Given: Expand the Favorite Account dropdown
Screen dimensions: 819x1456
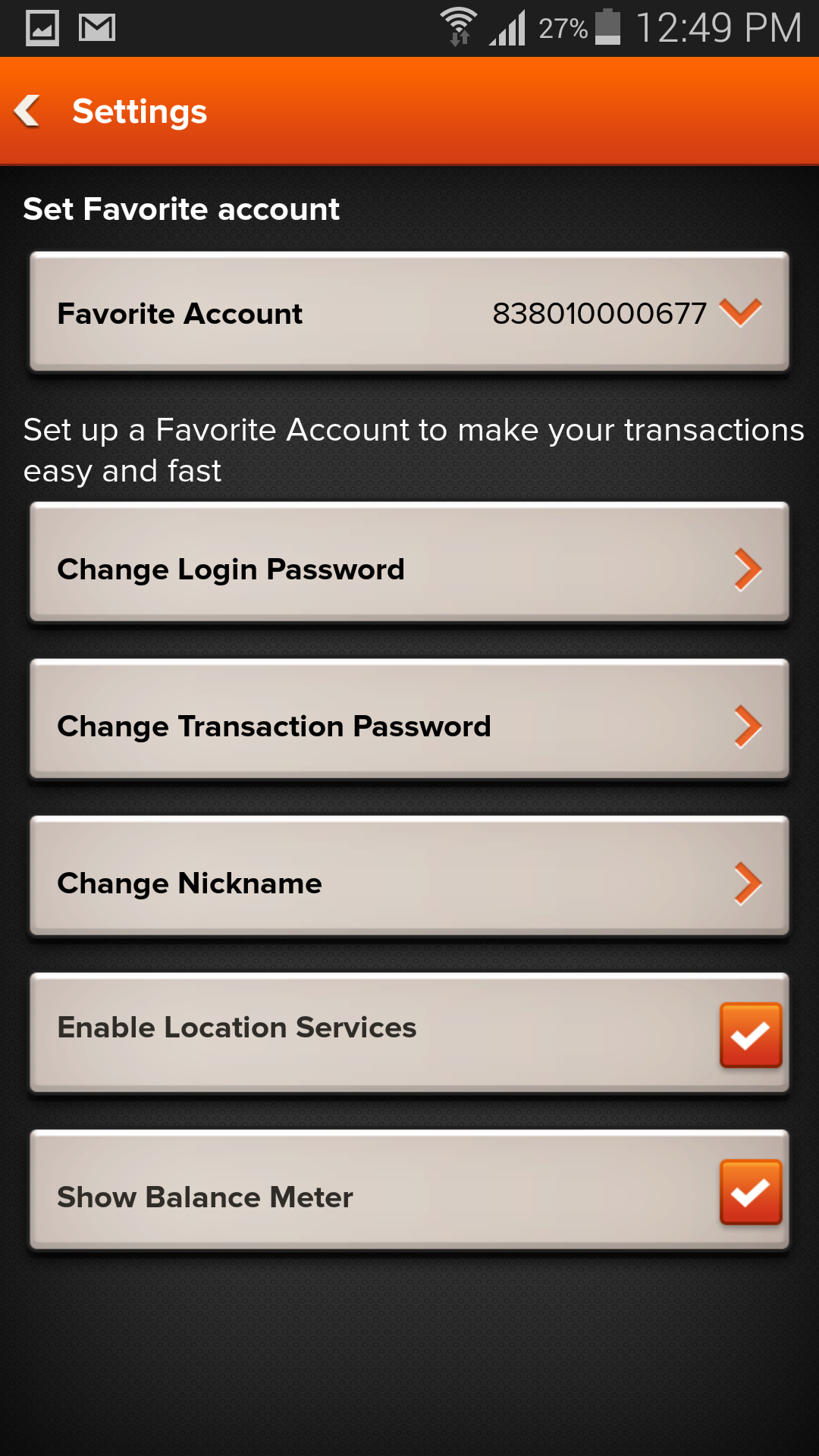Looking at the screenshot, I should click(x=409, y=312).
